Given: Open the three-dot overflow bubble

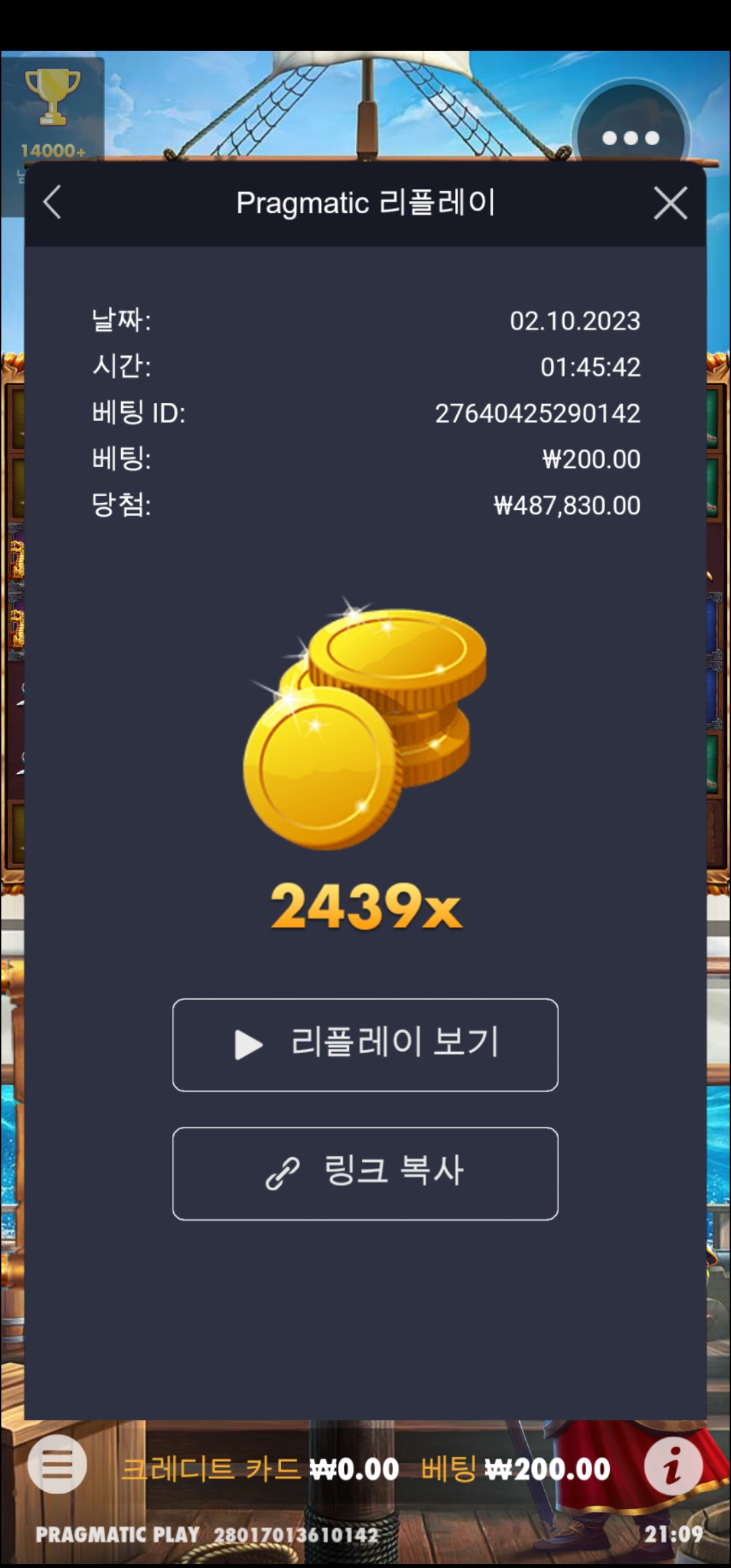Looking at the screenshot, I should coord(631,137).
